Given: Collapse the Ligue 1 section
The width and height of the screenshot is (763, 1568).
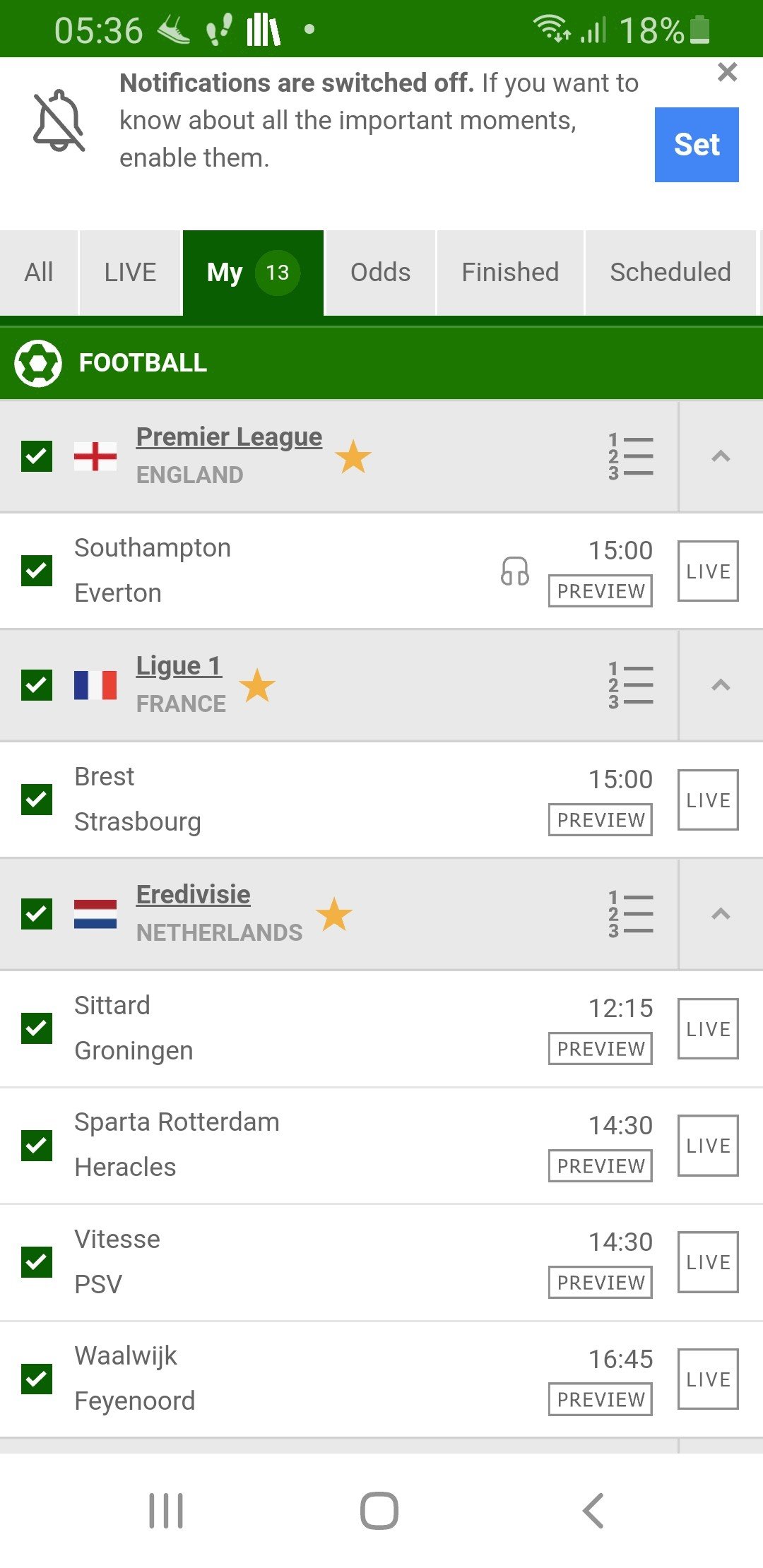Looking at the screenshot, I should pyautogui.click(x=721, y=685).
